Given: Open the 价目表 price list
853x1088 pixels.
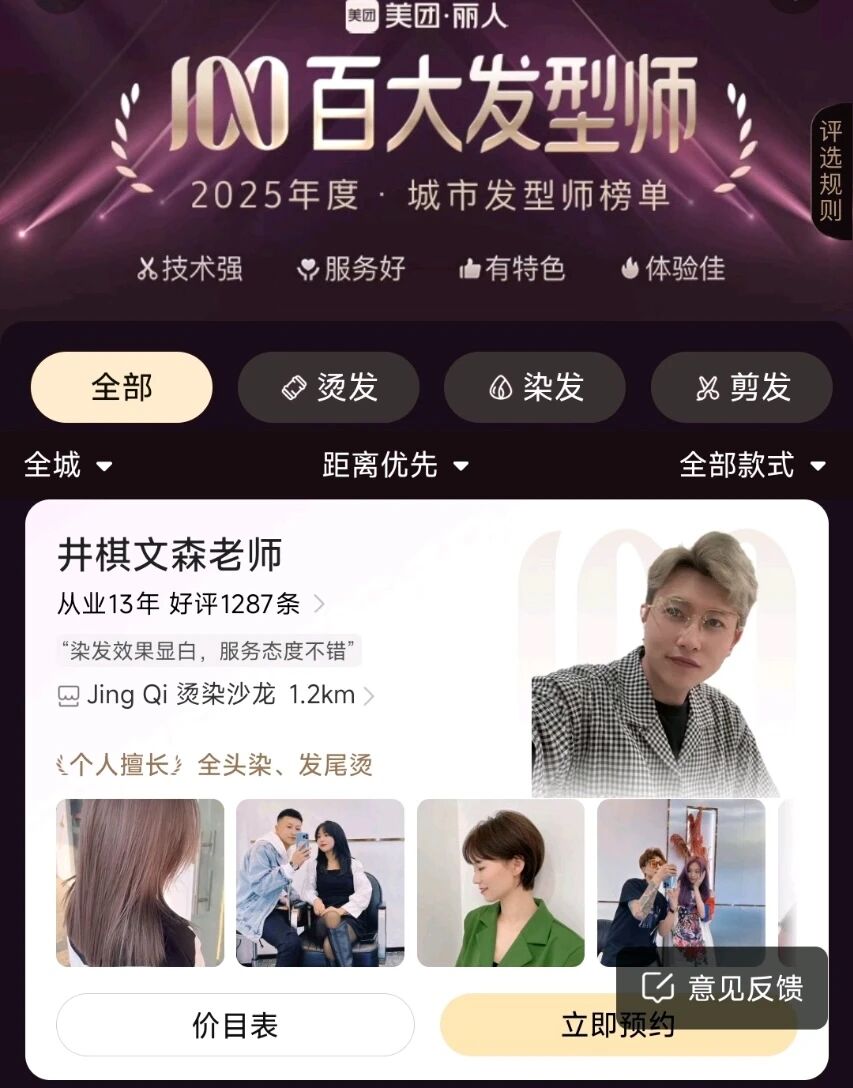Looking at the screenshot, I should [235, 1025].
